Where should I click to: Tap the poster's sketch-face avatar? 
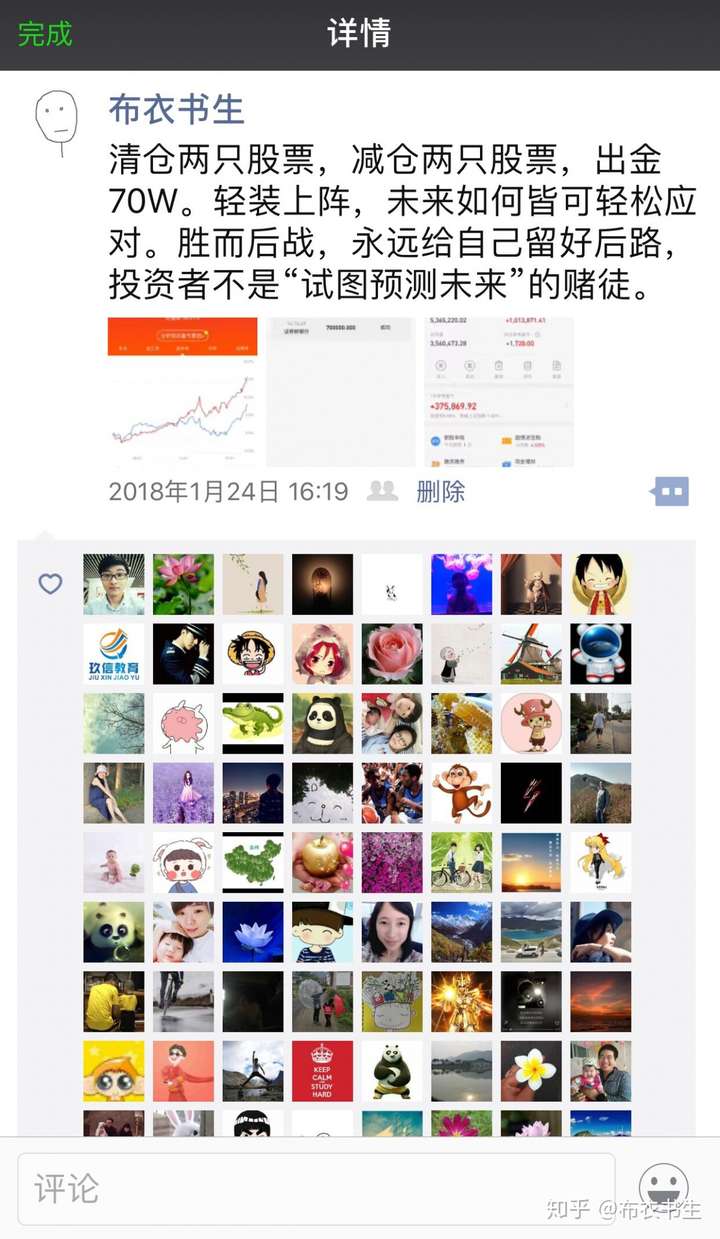(x=56, y=121)
